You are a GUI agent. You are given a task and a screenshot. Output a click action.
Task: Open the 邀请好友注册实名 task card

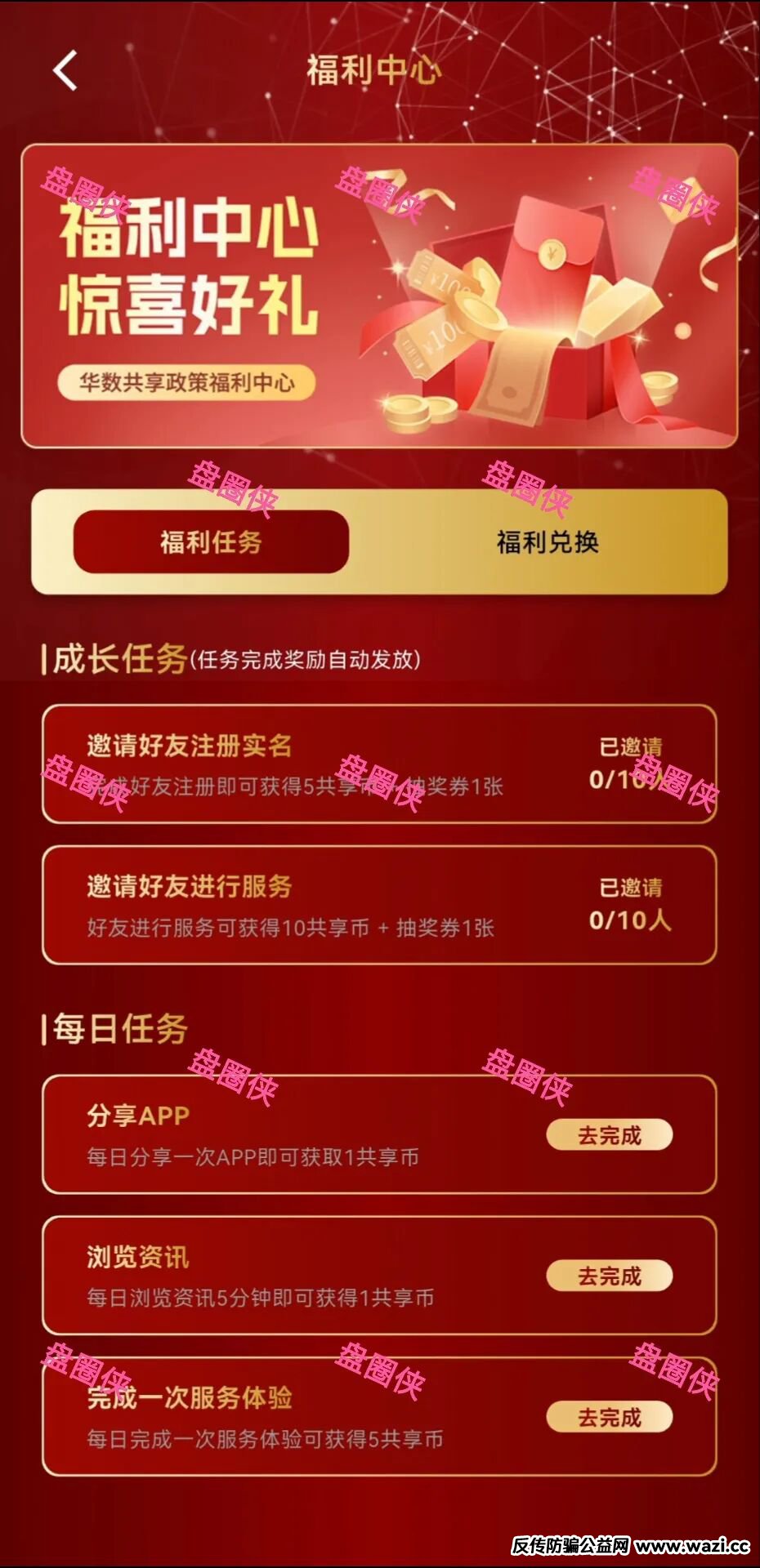(x=379, y=764)
